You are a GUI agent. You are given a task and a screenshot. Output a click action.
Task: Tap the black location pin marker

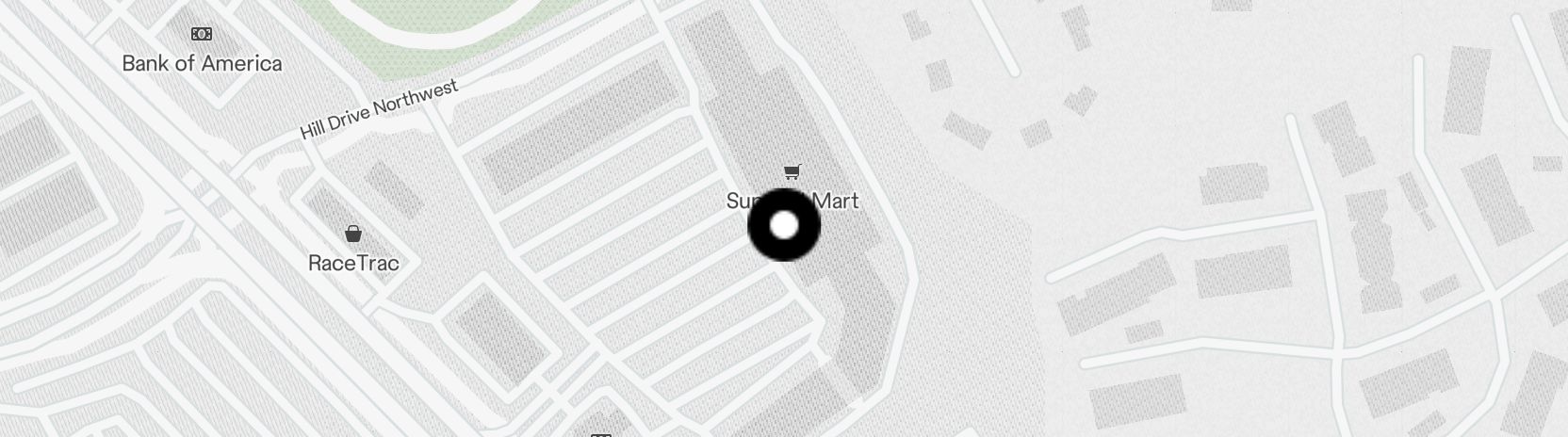[x=784, y=225]
